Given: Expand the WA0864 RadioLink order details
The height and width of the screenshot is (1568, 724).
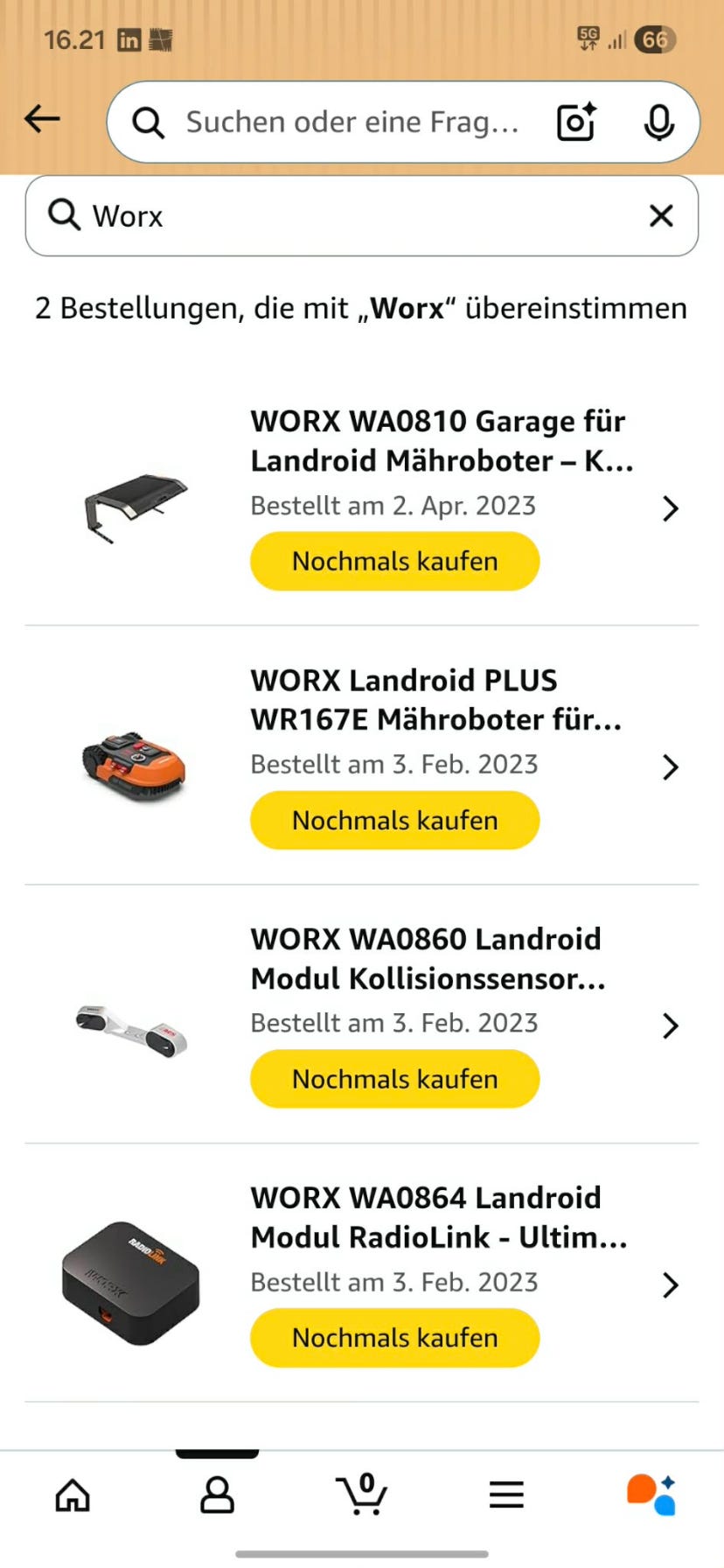Looking at the screenshot, I should (670, 1285).
